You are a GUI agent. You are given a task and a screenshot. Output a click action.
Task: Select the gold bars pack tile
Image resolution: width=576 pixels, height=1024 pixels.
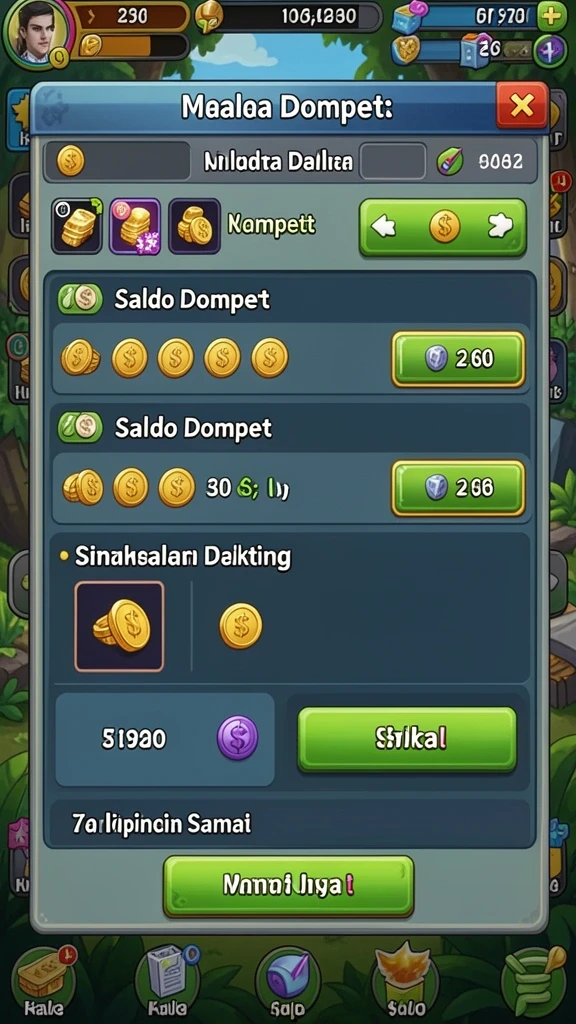click(x=76, y=226)
